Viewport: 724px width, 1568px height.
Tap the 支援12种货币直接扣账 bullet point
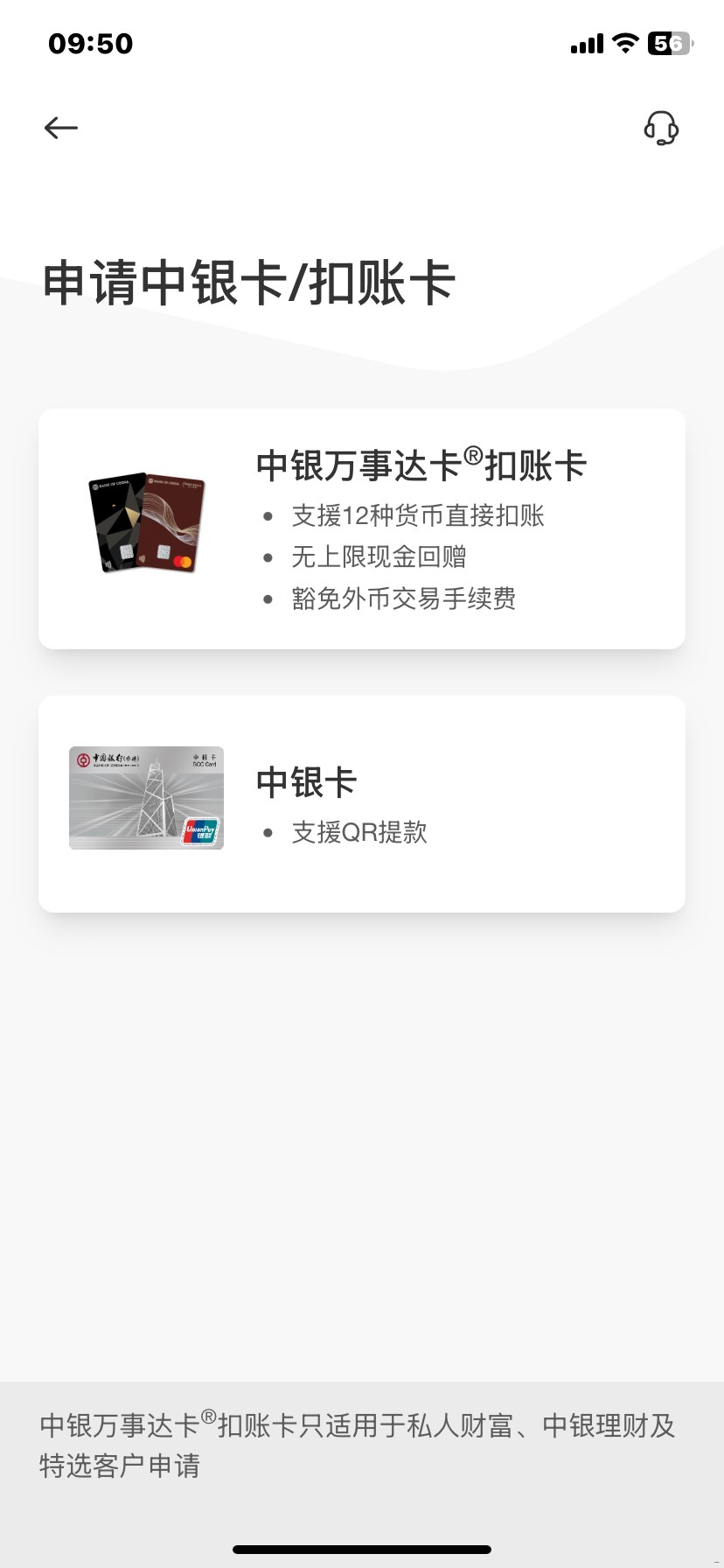(418, 516)
